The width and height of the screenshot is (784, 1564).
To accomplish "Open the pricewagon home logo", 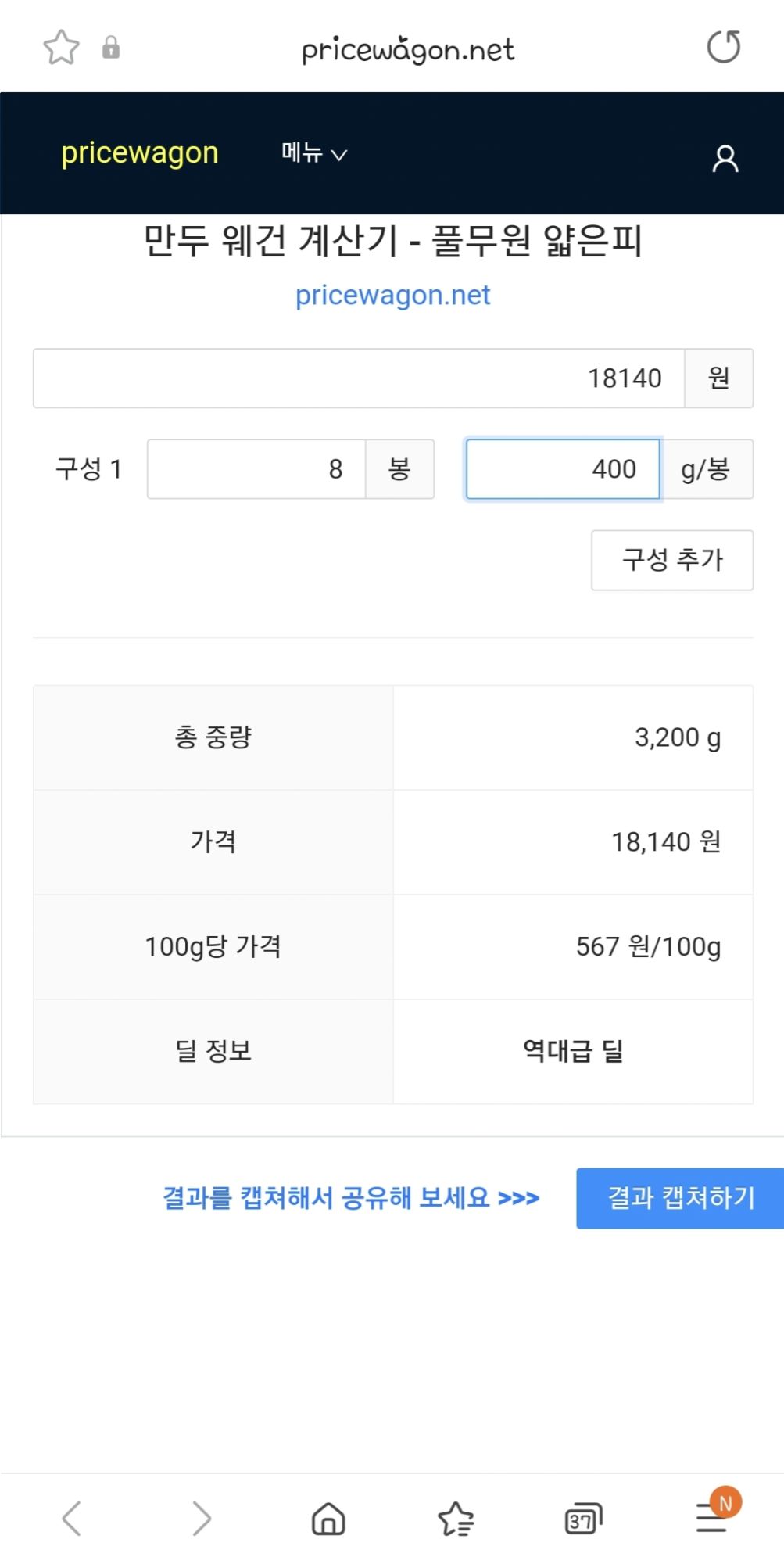I will [x=140, y=153].
